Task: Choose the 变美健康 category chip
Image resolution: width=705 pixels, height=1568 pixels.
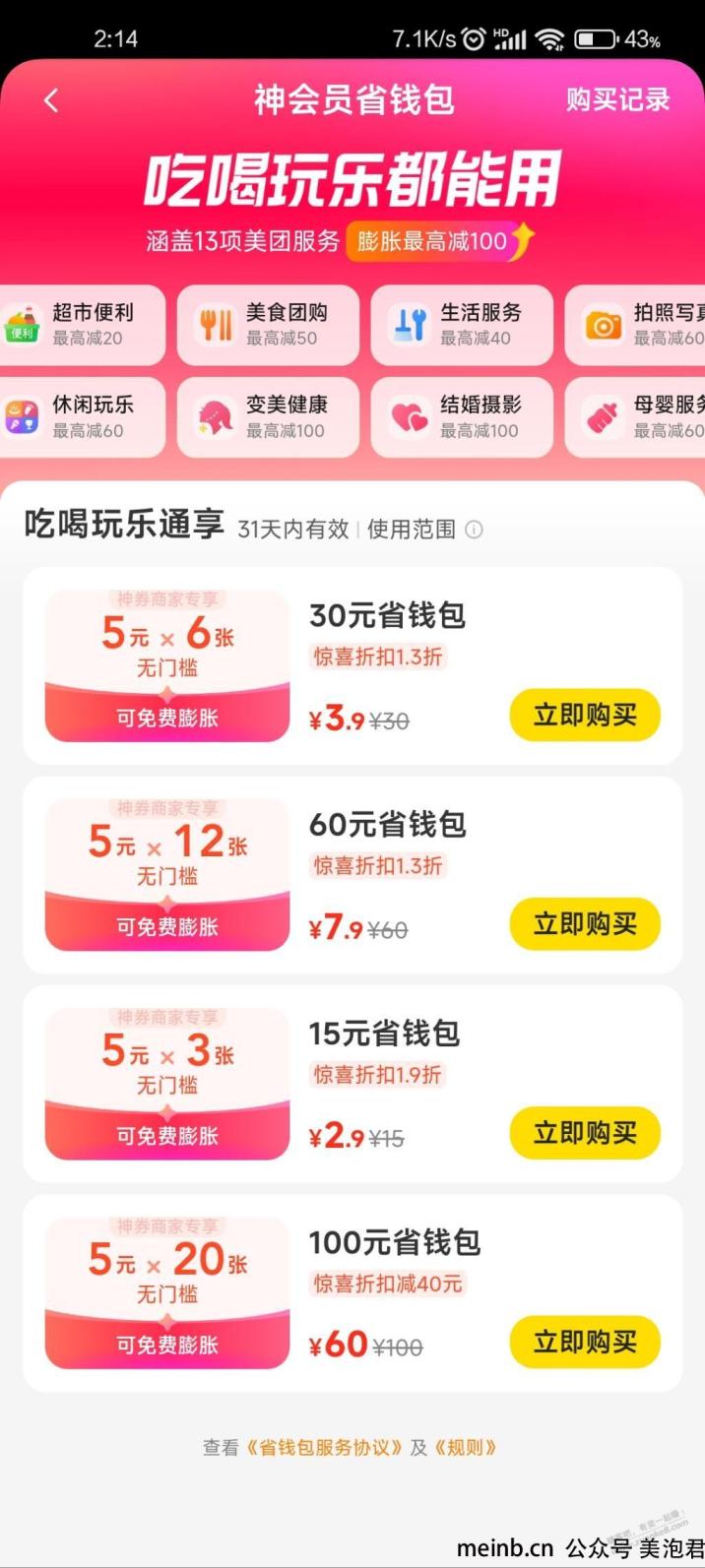Action: pyautogui.click(x=268, y=416)
